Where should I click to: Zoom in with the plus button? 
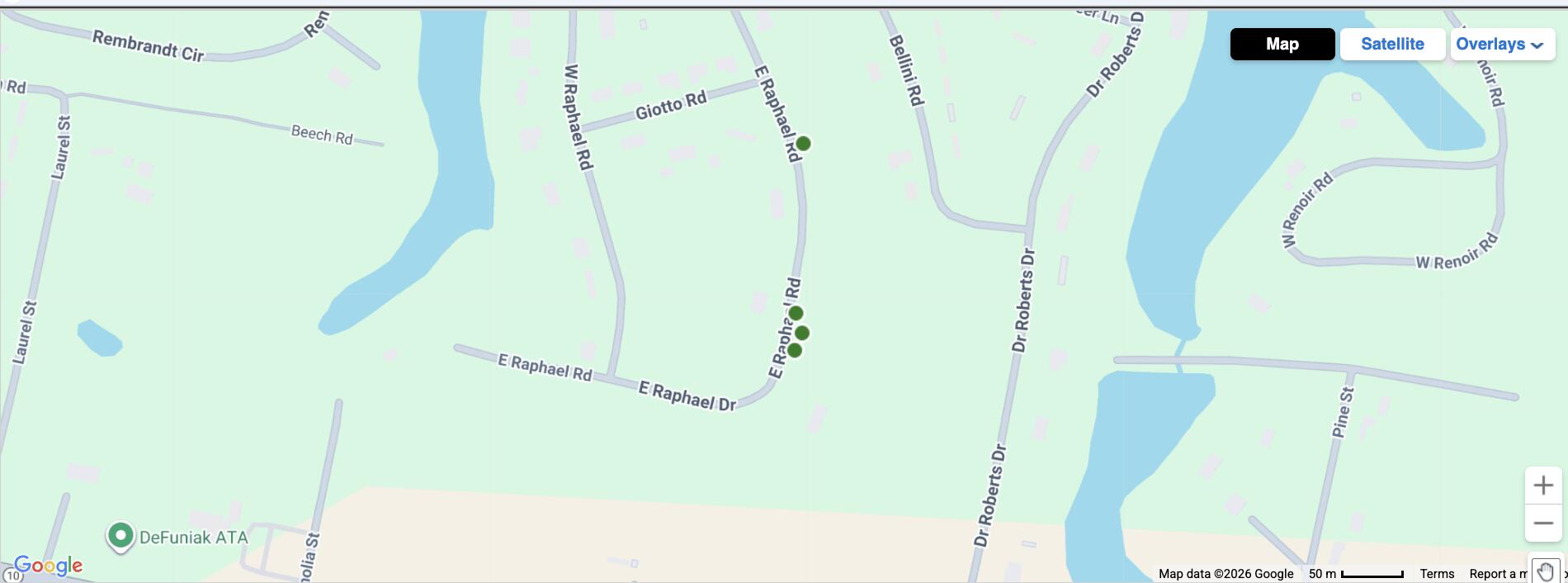pos(1543,486)
